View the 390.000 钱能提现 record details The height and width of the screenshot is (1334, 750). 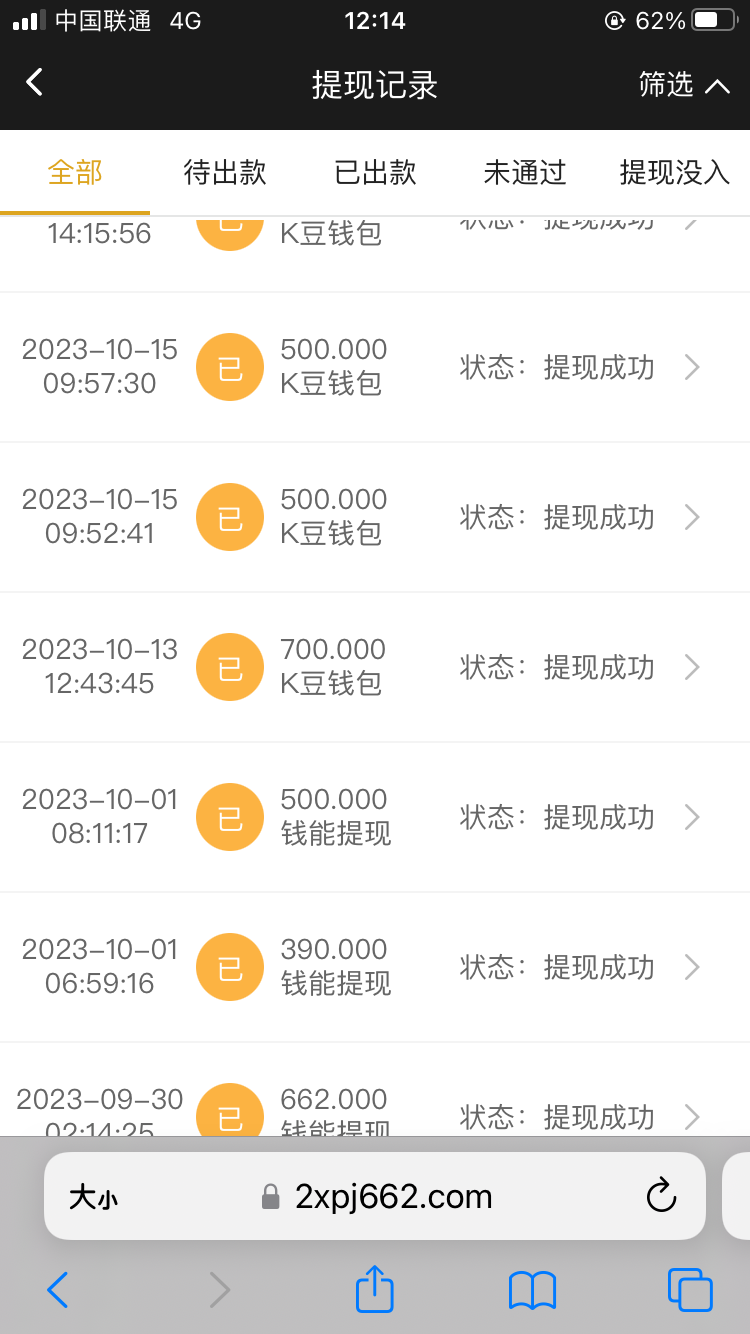tap(375, 967)
